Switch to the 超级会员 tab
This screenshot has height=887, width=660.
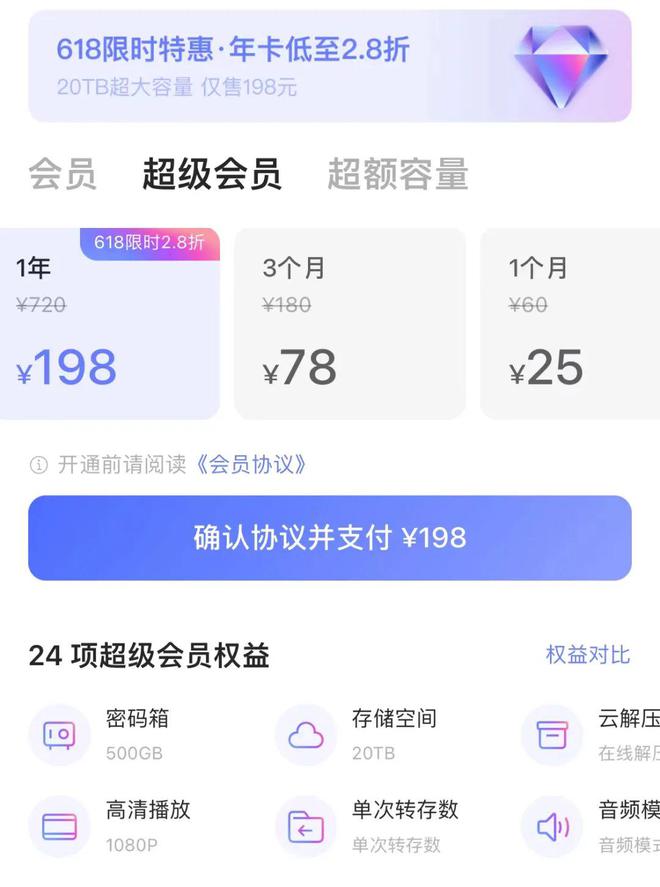point(211,174)
